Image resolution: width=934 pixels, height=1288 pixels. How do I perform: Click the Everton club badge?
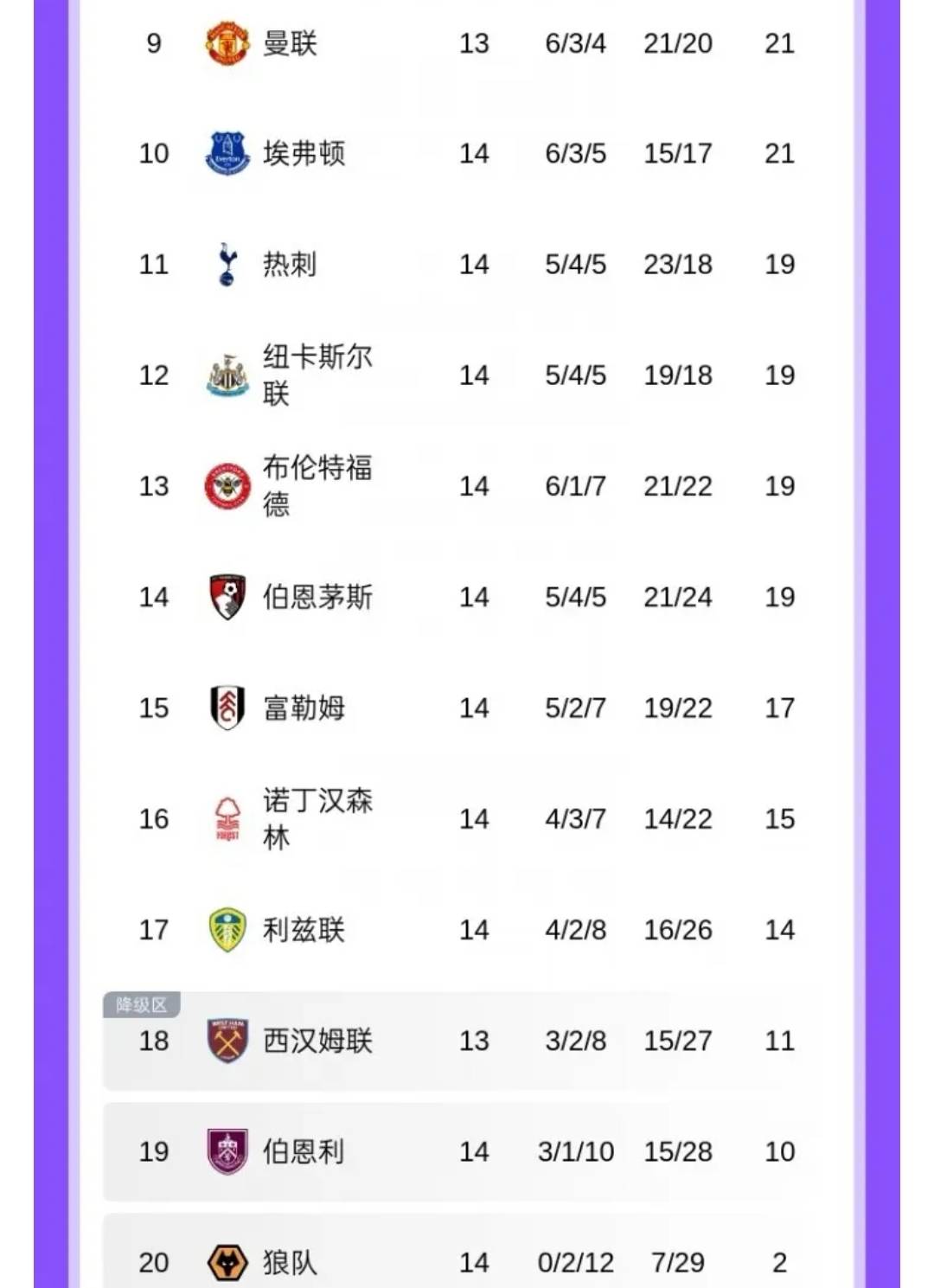[227, 152]
